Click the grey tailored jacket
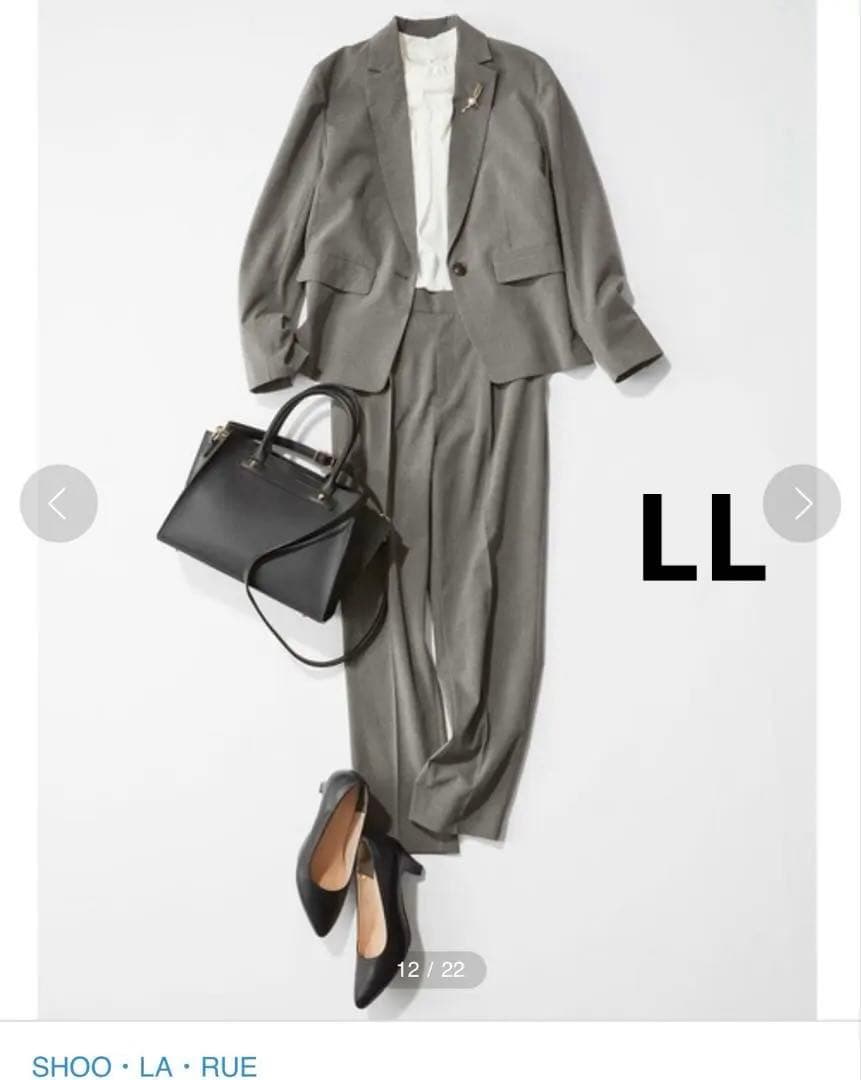The image size is (861, 1080). pyautogui.click(x=320, y=200)
